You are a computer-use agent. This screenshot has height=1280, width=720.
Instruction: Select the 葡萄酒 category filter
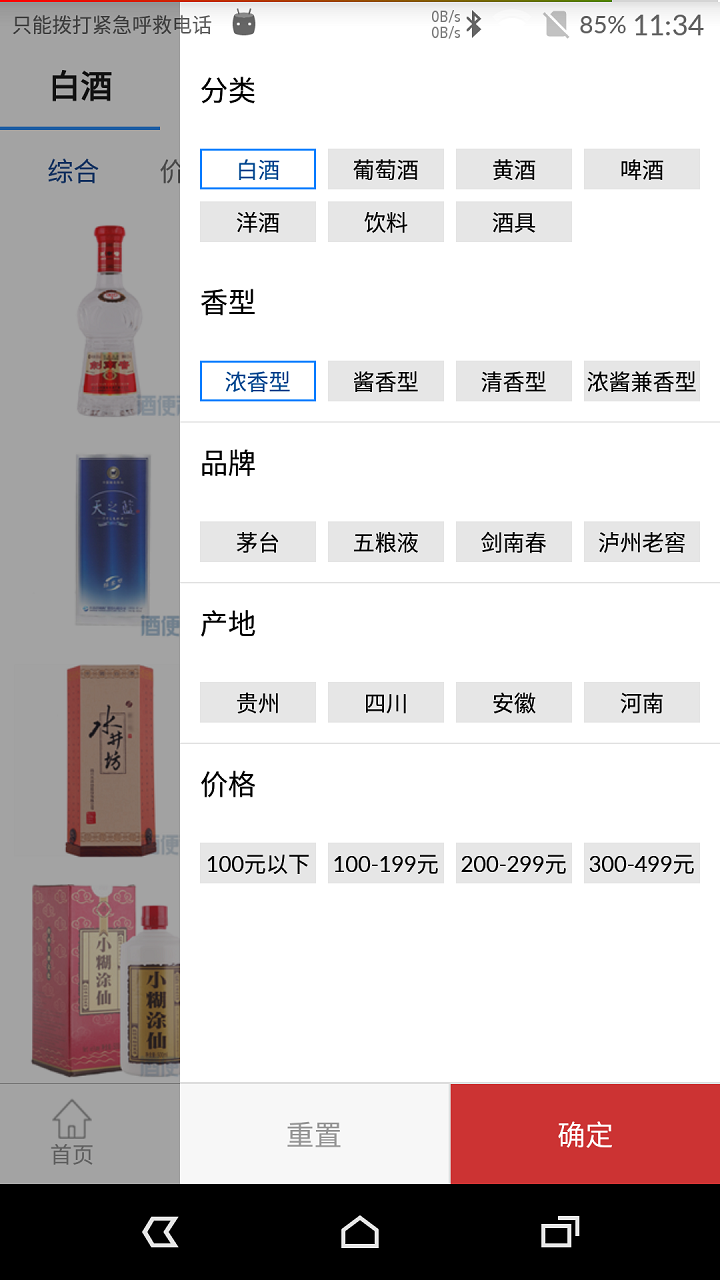point(385,169)
